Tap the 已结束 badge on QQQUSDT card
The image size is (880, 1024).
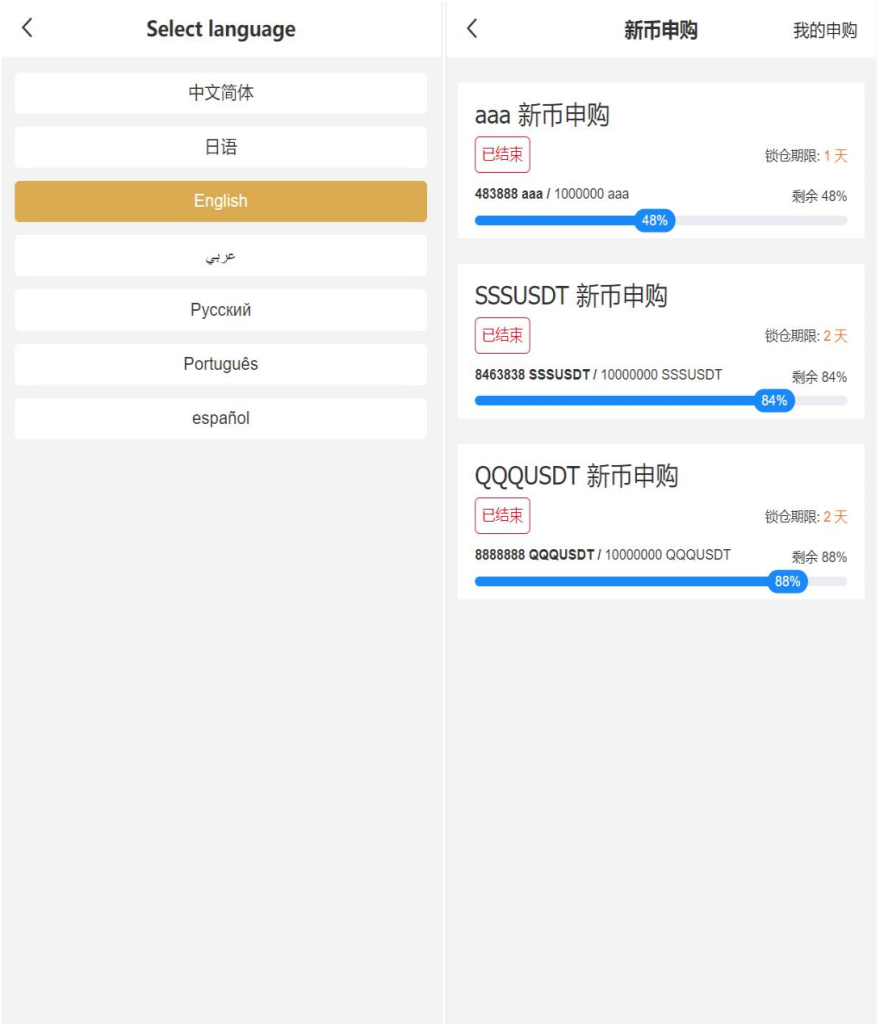[x=502, y=517]
